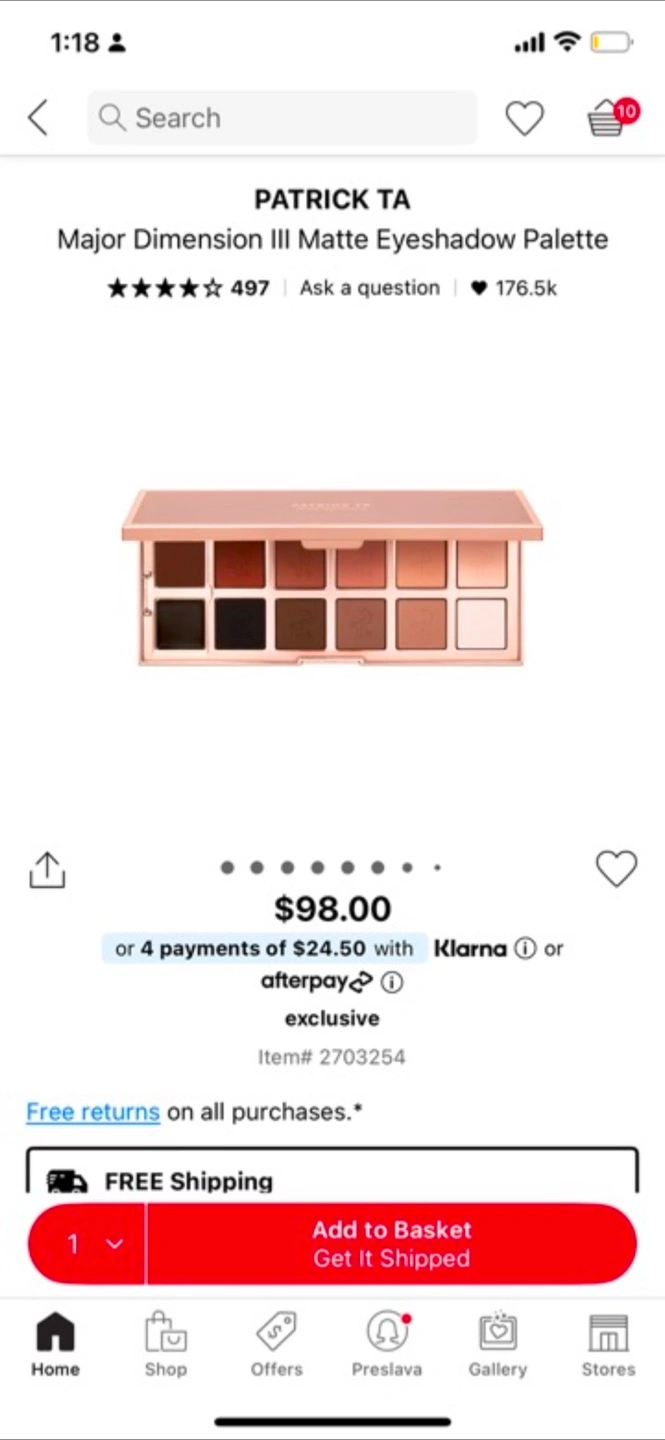The height and width of the screenshot is (1440, 665).
Task: Open the Preslava profile tab
Action: tap(387, 1345)
